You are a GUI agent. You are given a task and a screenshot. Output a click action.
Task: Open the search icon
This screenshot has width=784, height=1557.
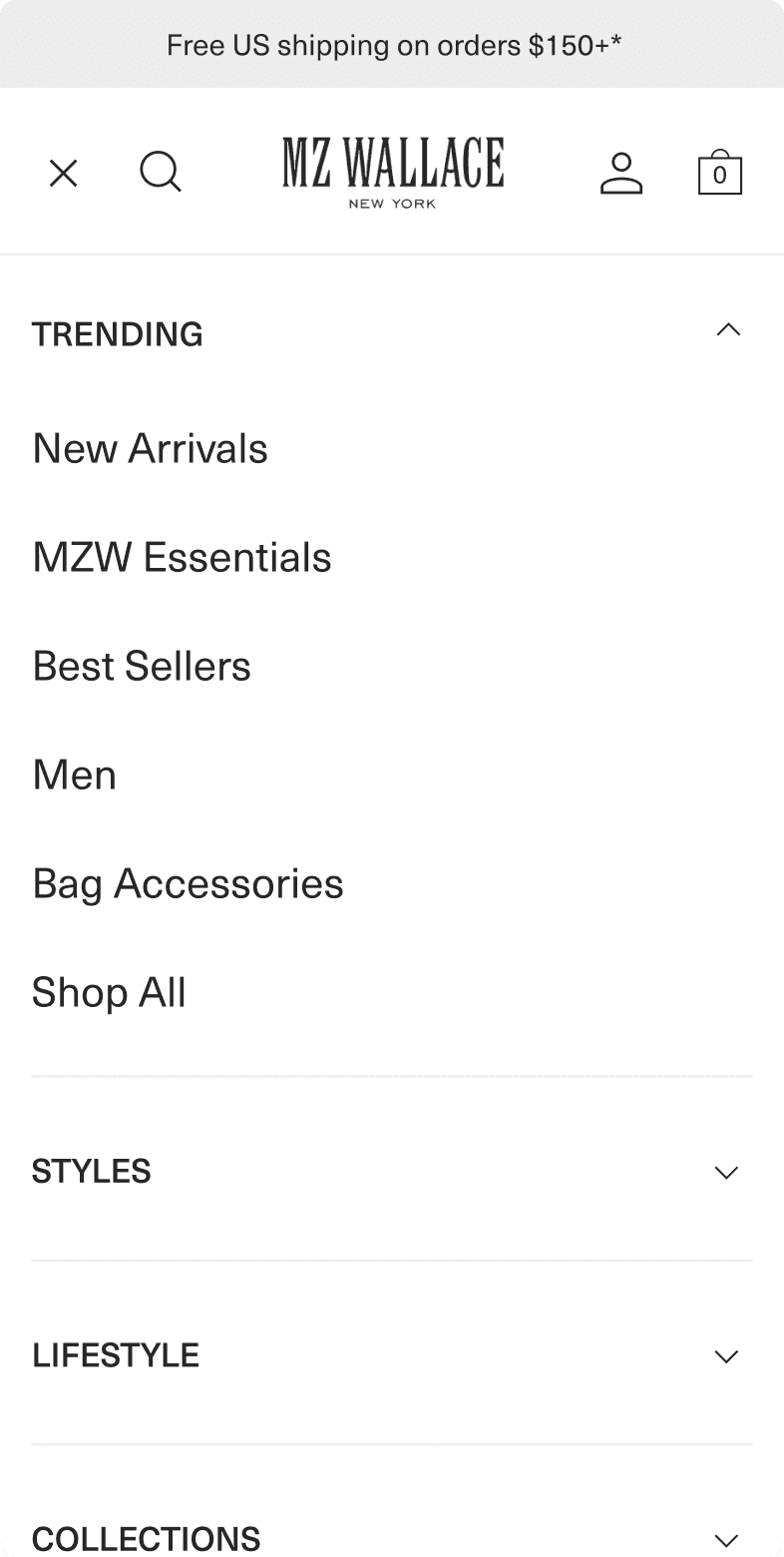pyautogui.click(x=161, y=173)
